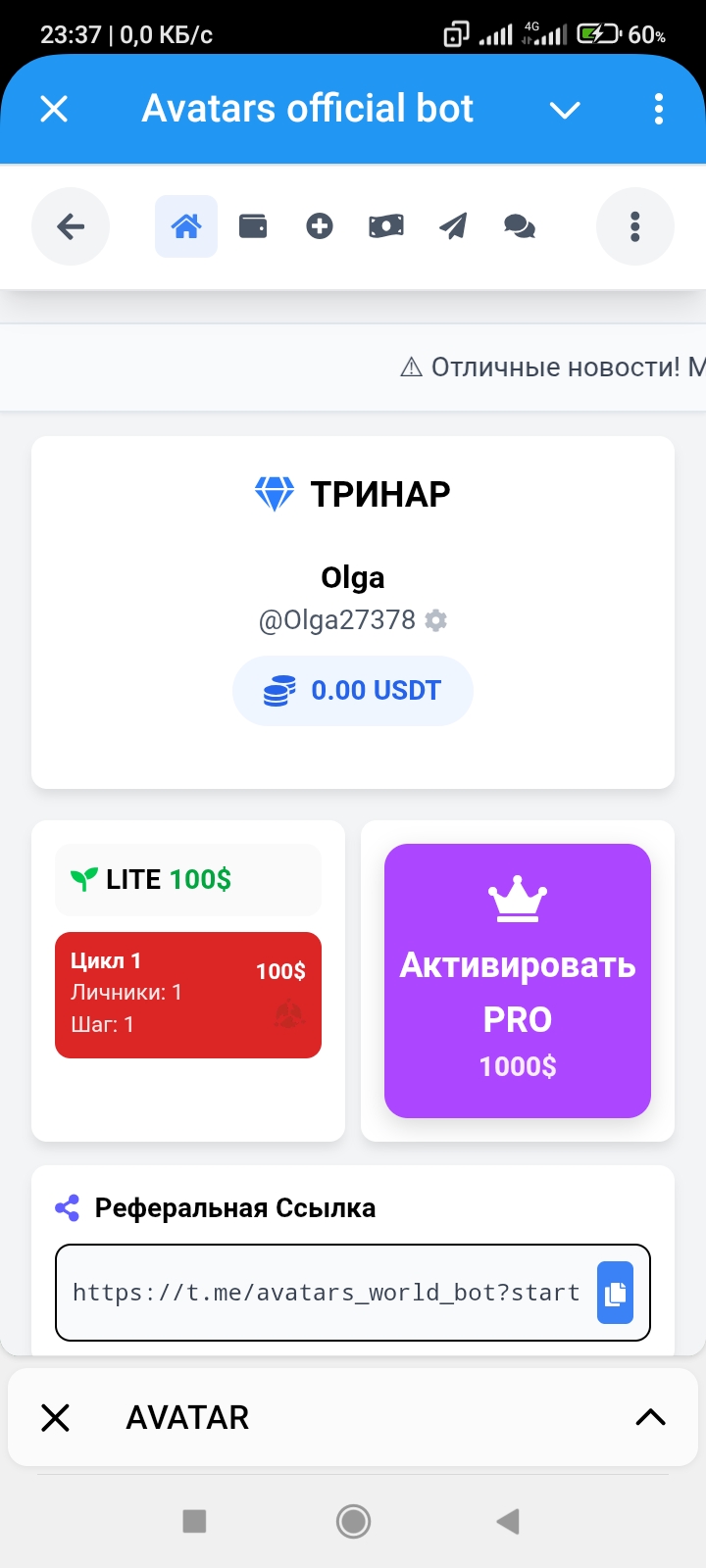
Task: Select the home icon in the toolbar
Action: [186, 226]
